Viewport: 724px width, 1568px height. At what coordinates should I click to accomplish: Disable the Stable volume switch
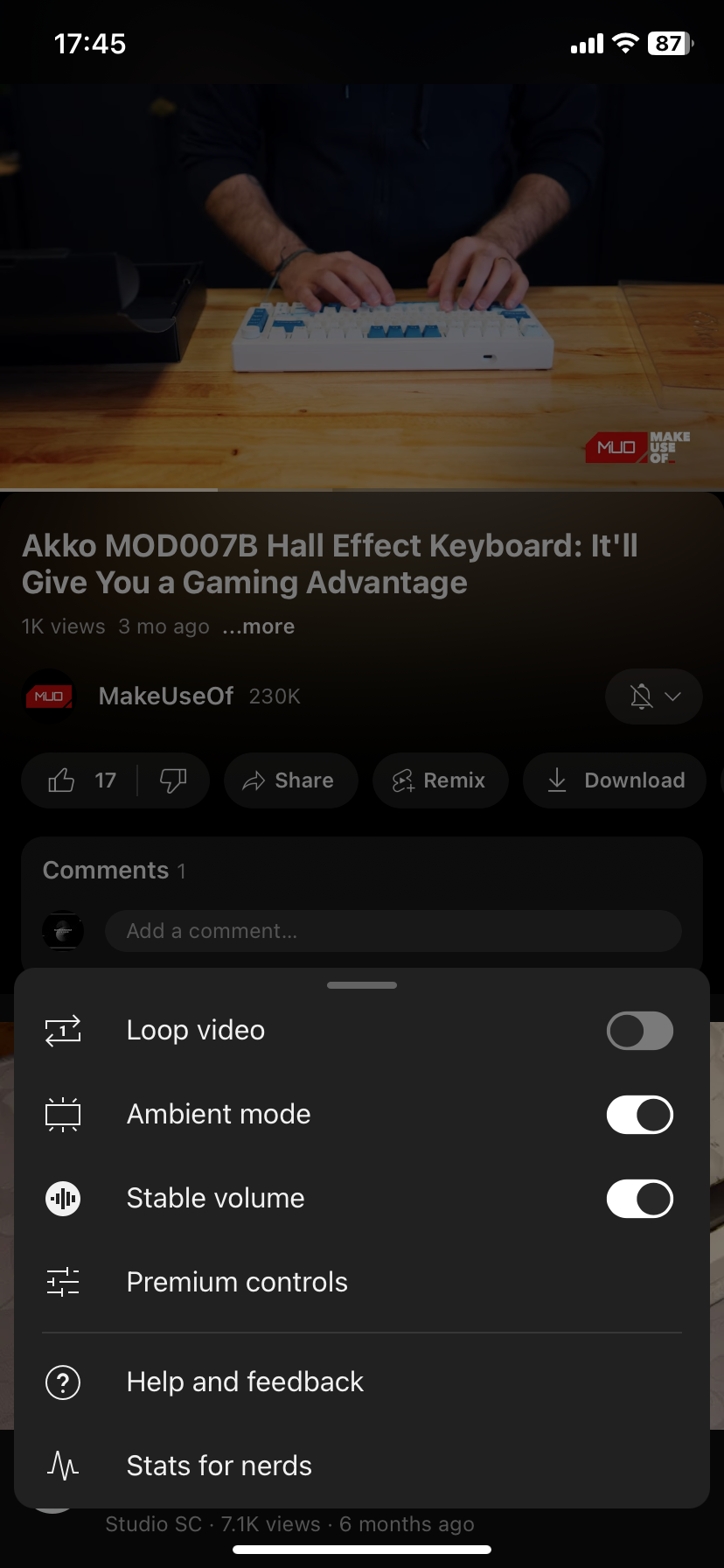point(639,1199)
